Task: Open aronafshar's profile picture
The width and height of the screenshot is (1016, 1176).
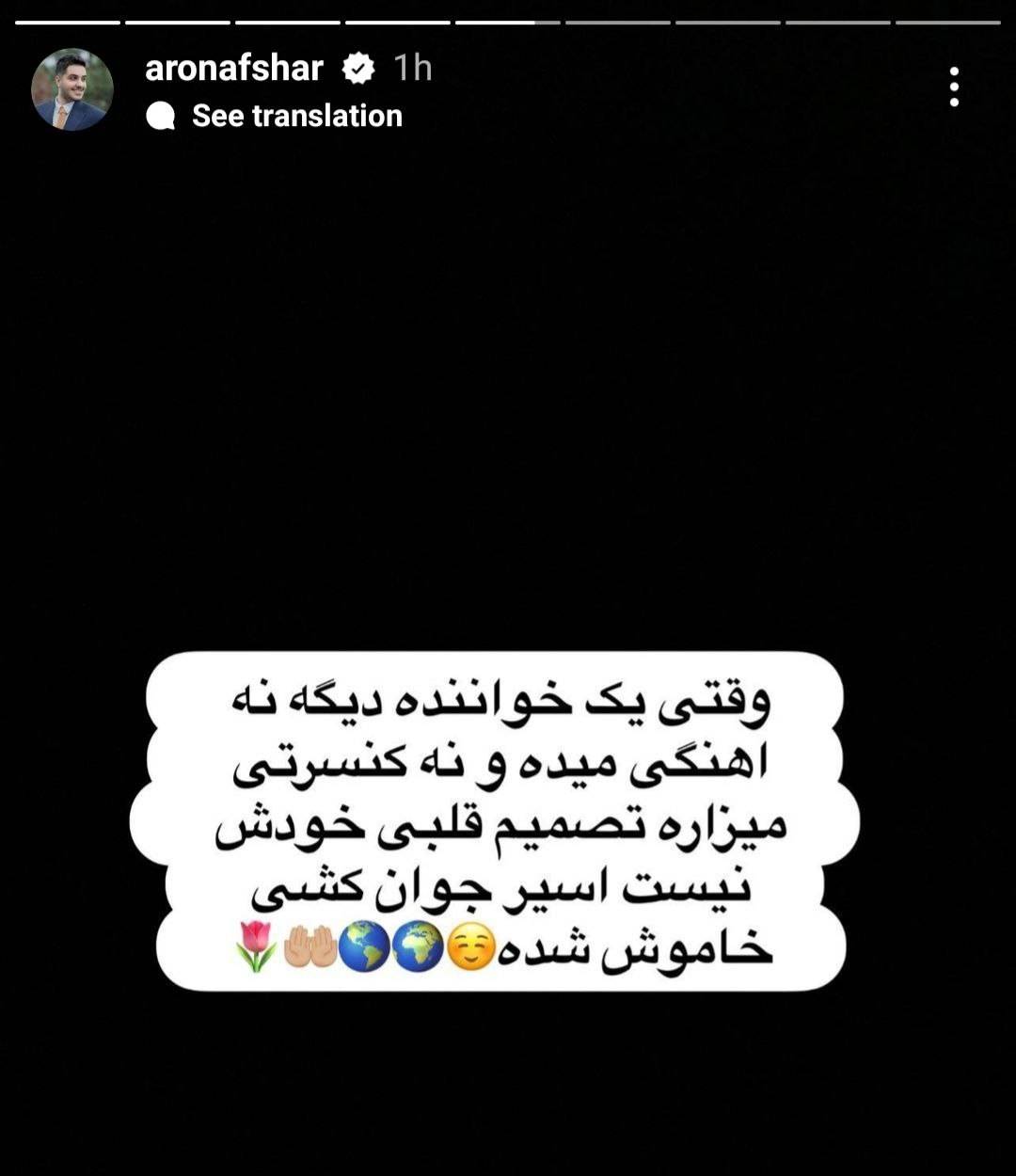Action: click(x=72, y=89)
